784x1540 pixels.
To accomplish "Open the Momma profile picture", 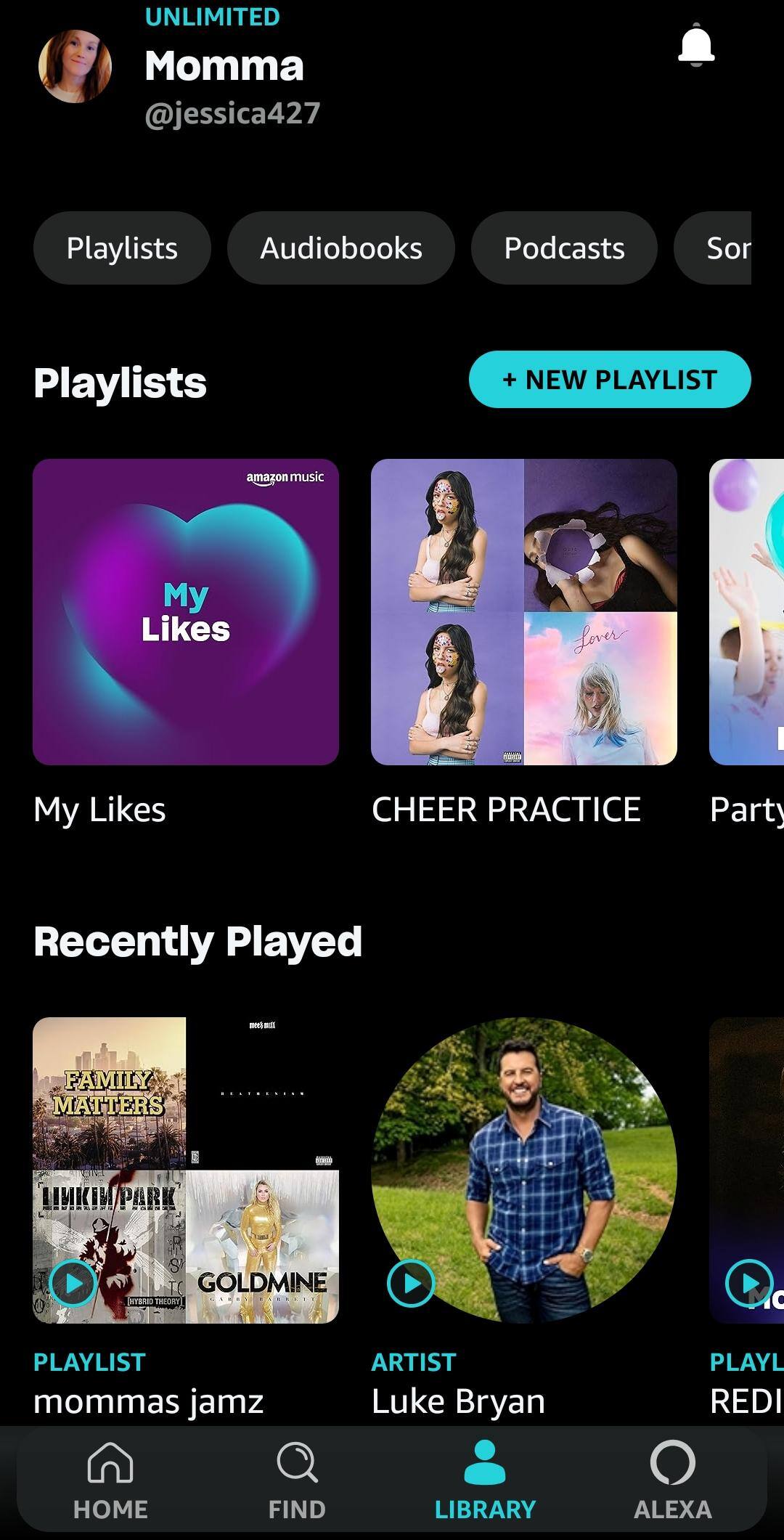I will (75, 67).
